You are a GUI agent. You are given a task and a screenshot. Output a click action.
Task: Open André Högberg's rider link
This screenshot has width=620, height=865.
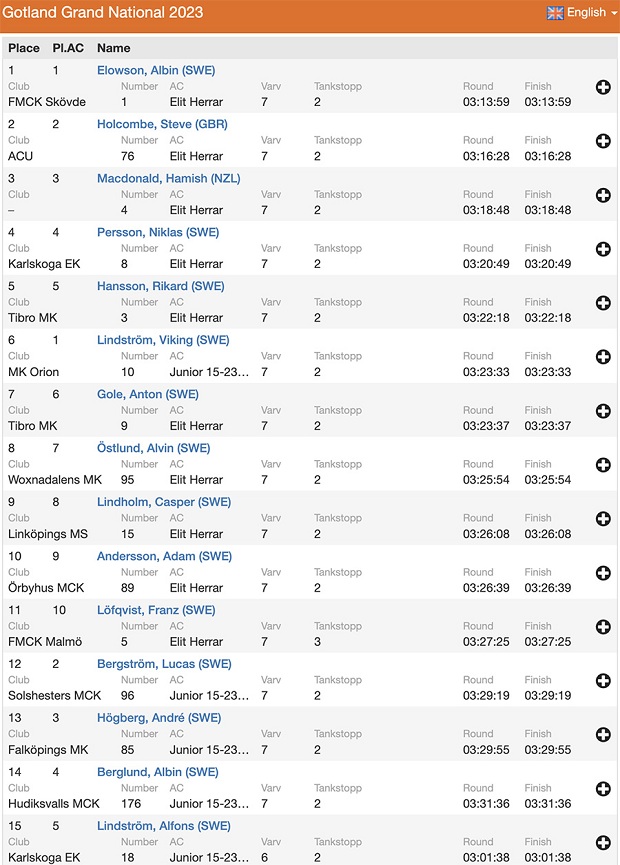coord(159,718)
